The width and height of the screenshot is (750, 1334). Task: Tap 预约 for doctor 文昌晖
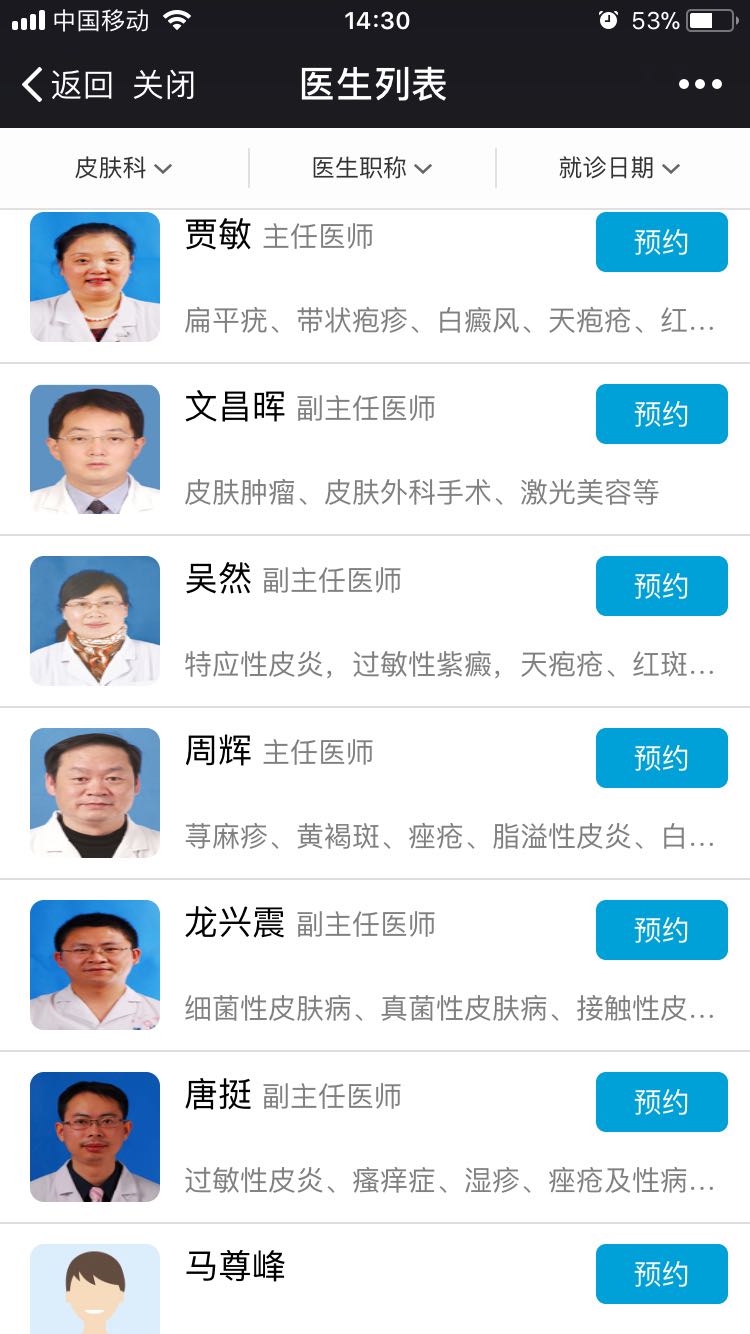[662, 414]
